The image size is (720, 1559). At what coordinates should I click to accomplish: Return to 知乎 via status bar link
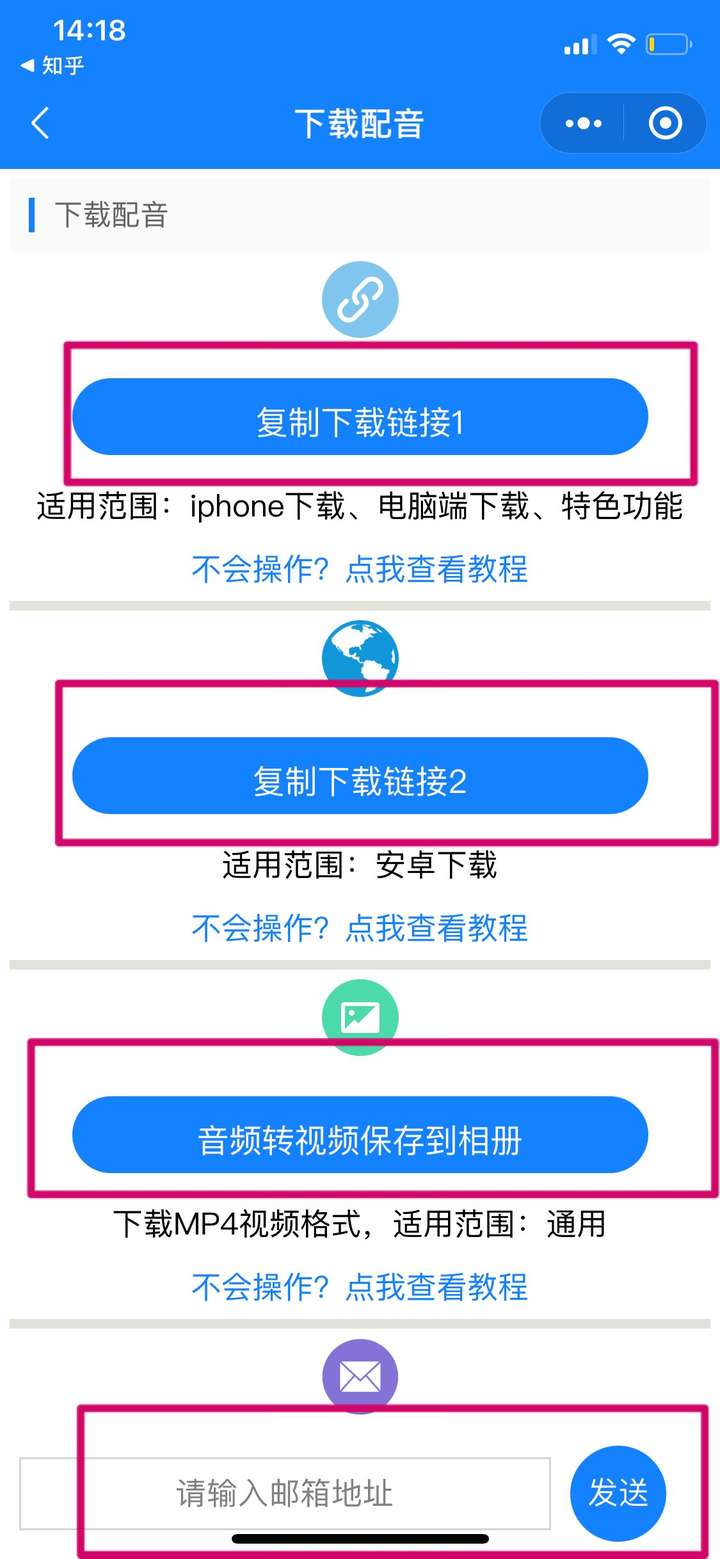52,66
